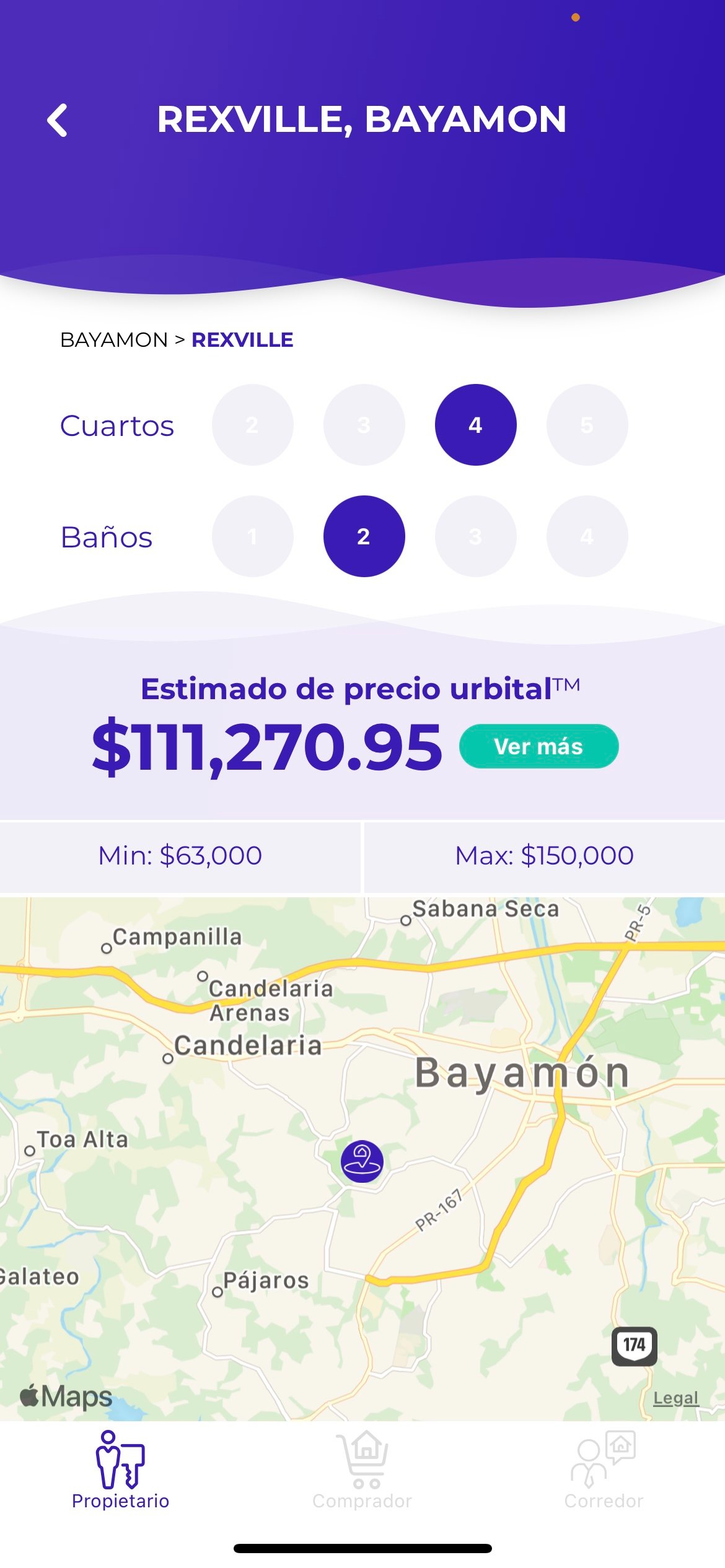This screenshot has height=1568, width=725.
Task: Switch to the Corredor tab
Action: coord(604,1470)
